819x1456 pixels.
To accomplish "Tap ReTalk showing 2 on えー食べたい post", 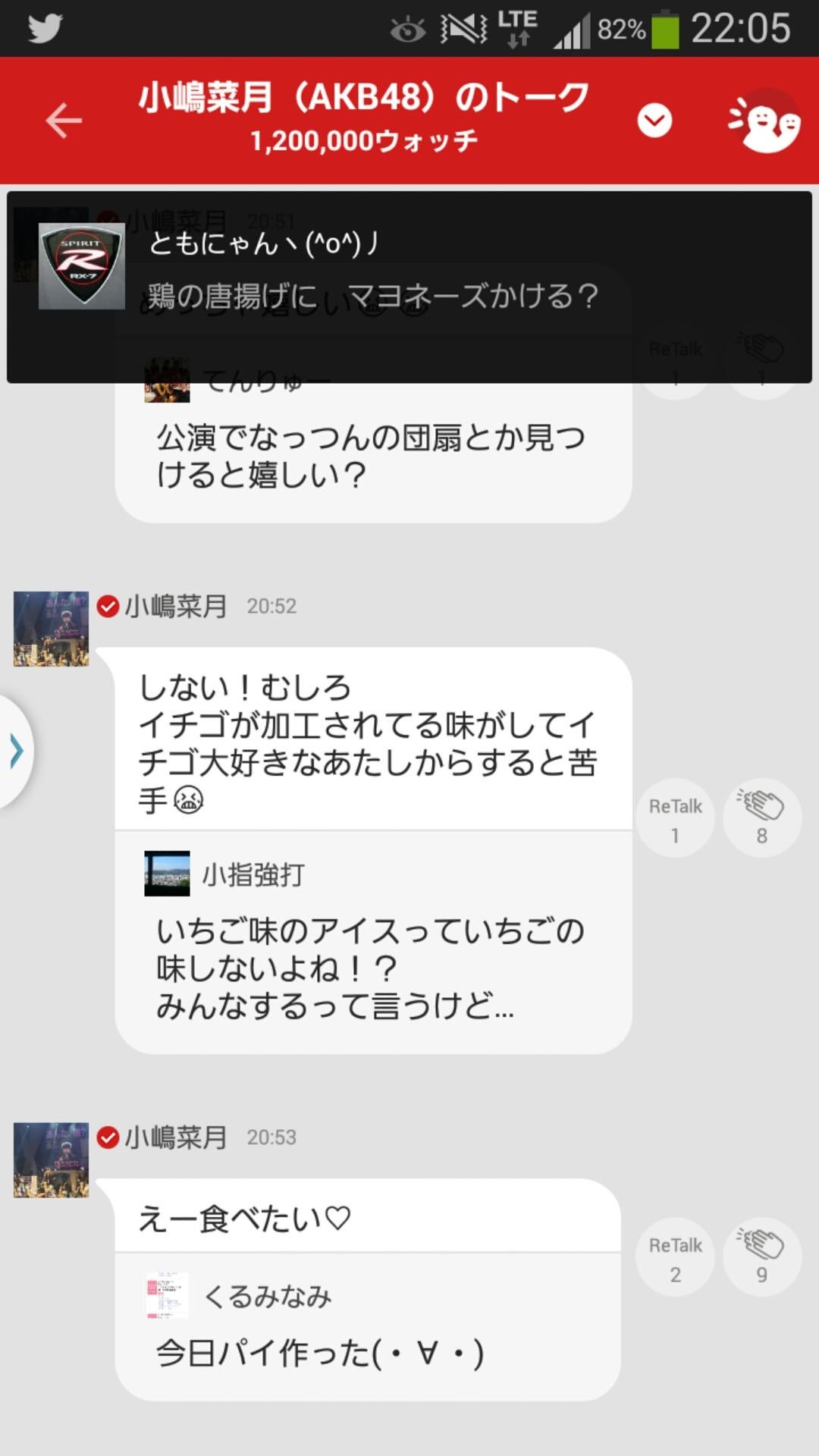I will pyautogui.click(x=675, y=1255).
